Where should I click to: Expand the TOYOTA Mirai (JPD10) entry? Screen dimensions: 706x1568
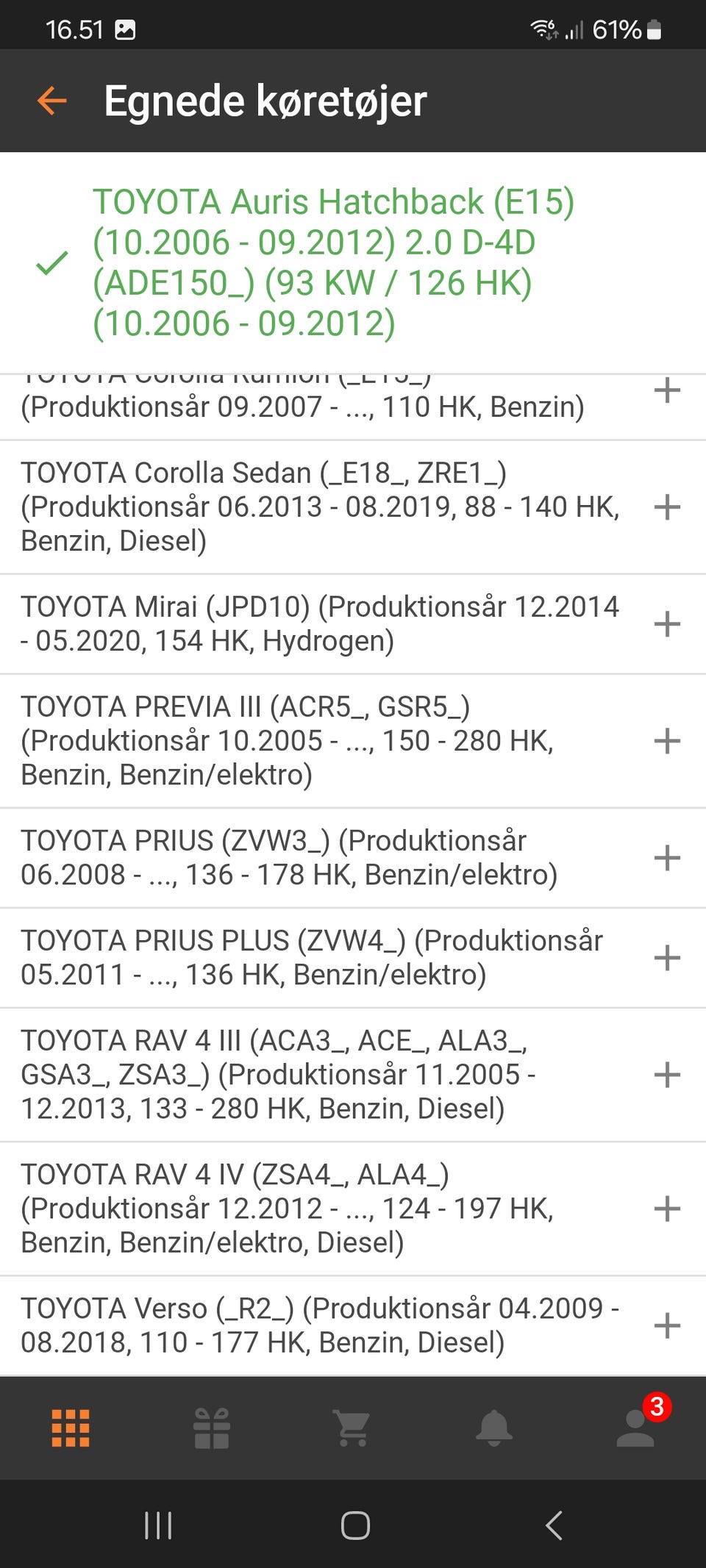[666, 624]
